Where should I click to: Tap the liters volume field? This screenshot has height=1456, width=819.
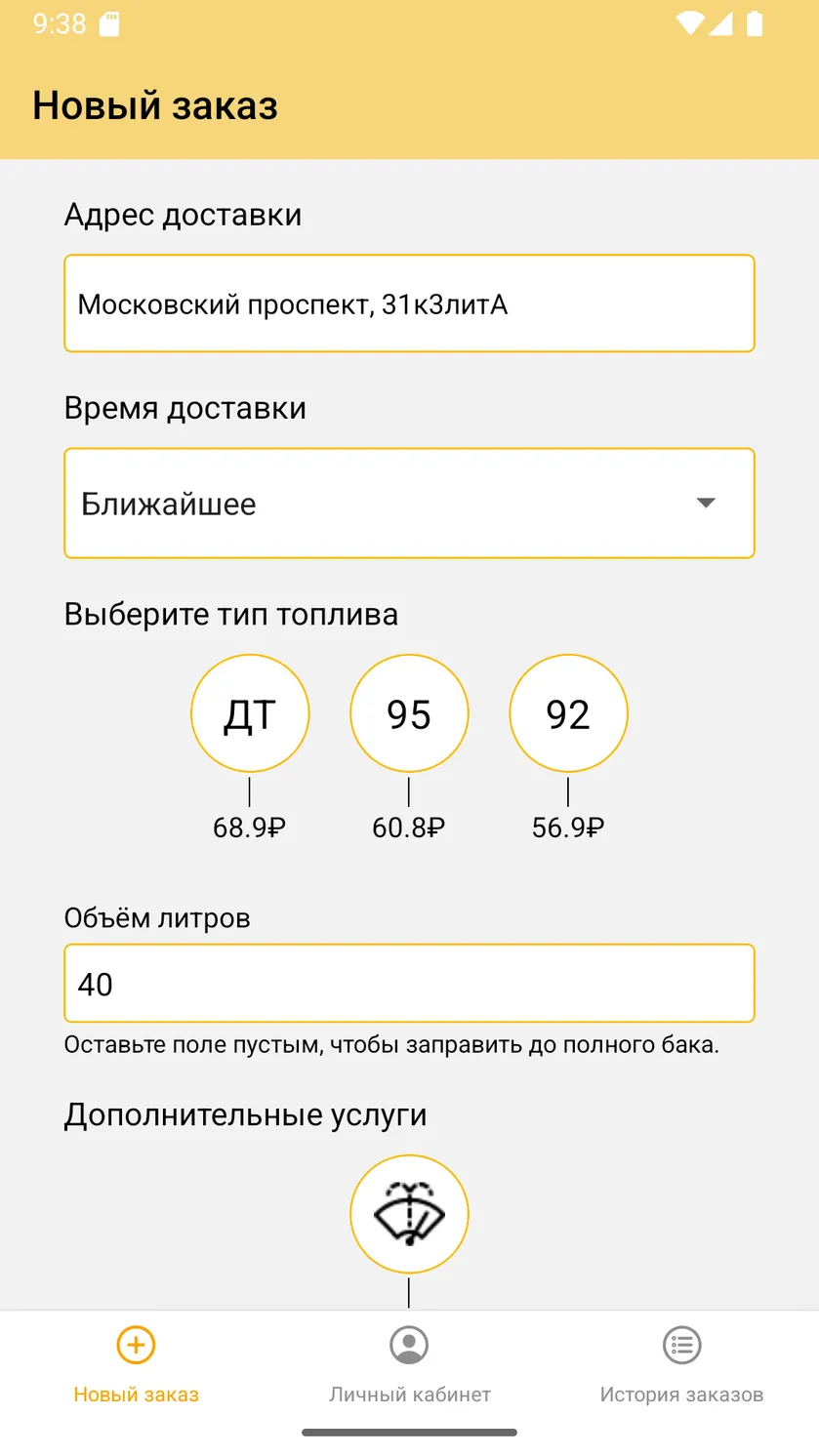point(409,984)
